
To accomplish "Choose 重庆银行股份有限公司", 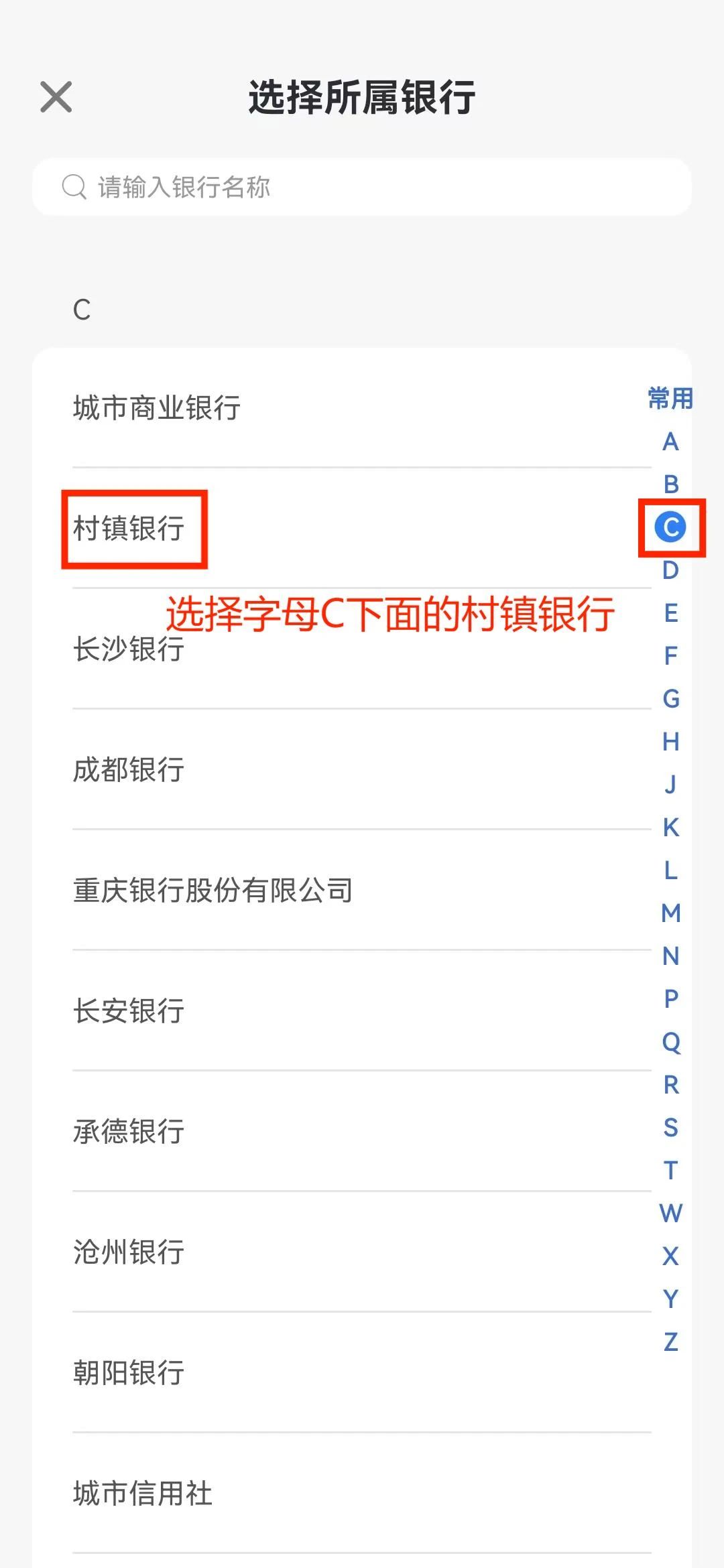I will click(213, 890).
